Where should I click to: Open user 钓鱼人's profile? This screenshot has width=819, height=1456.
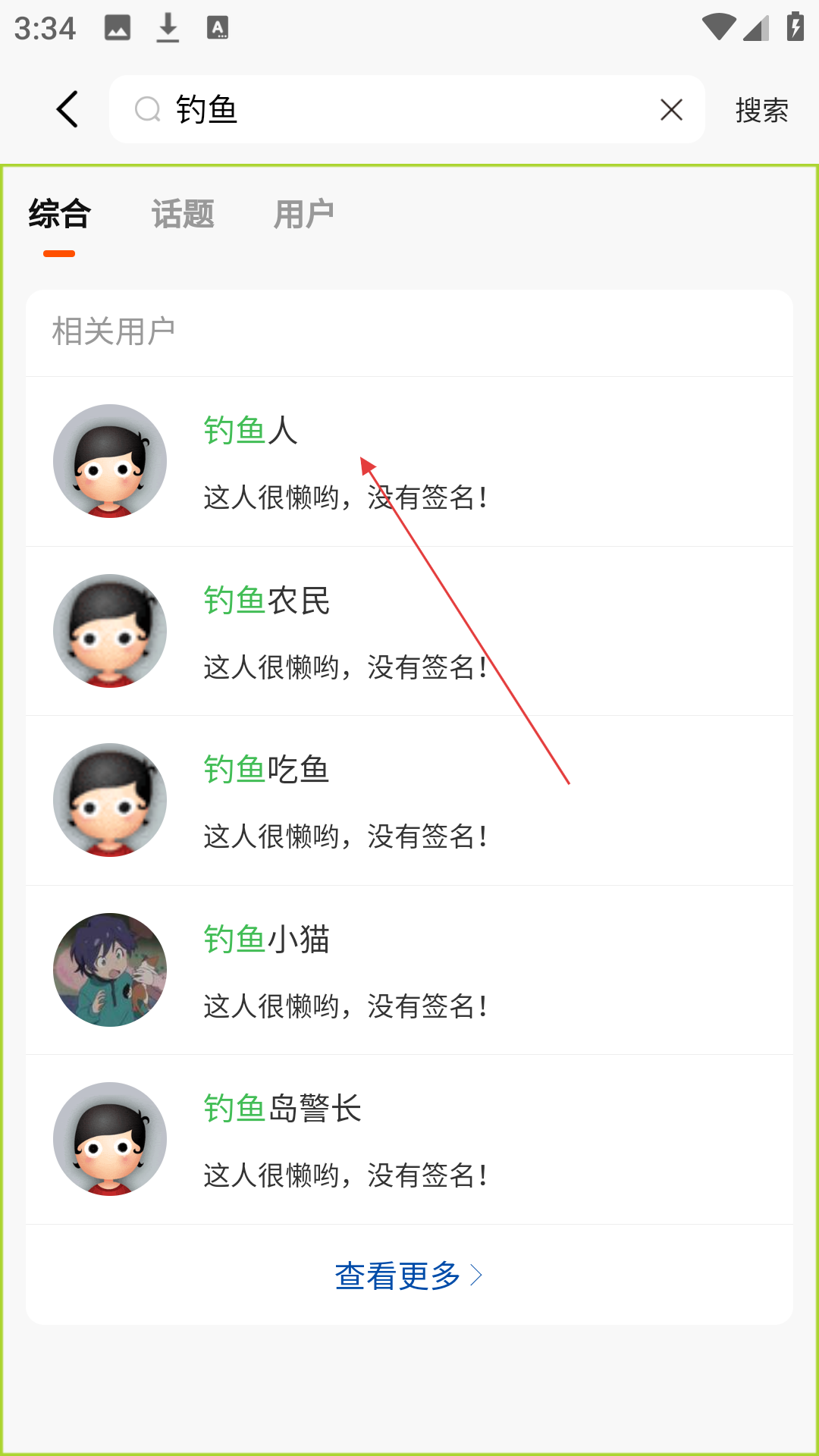point(409,461)
